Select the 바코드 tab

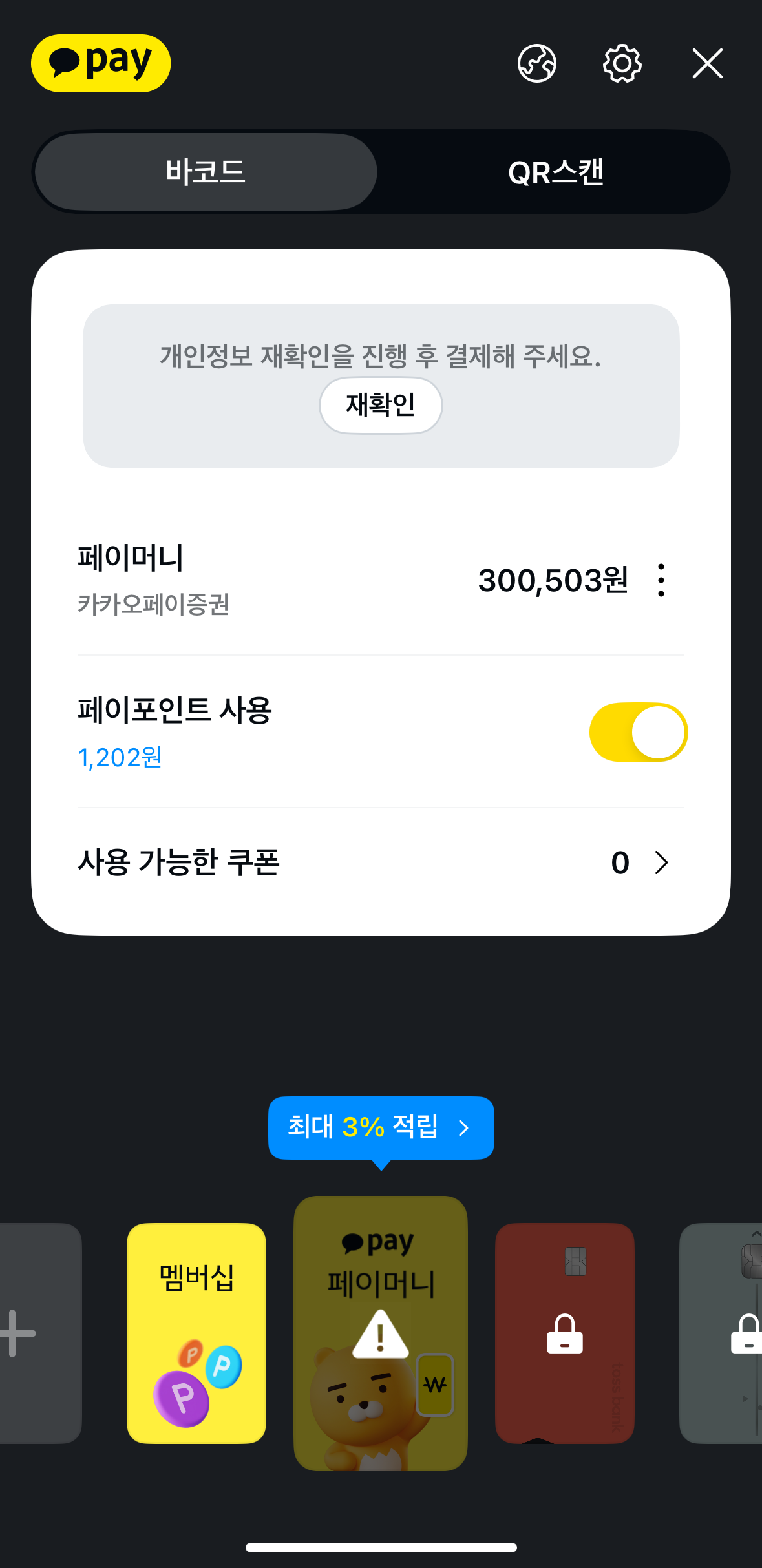(x=205, y=171)
